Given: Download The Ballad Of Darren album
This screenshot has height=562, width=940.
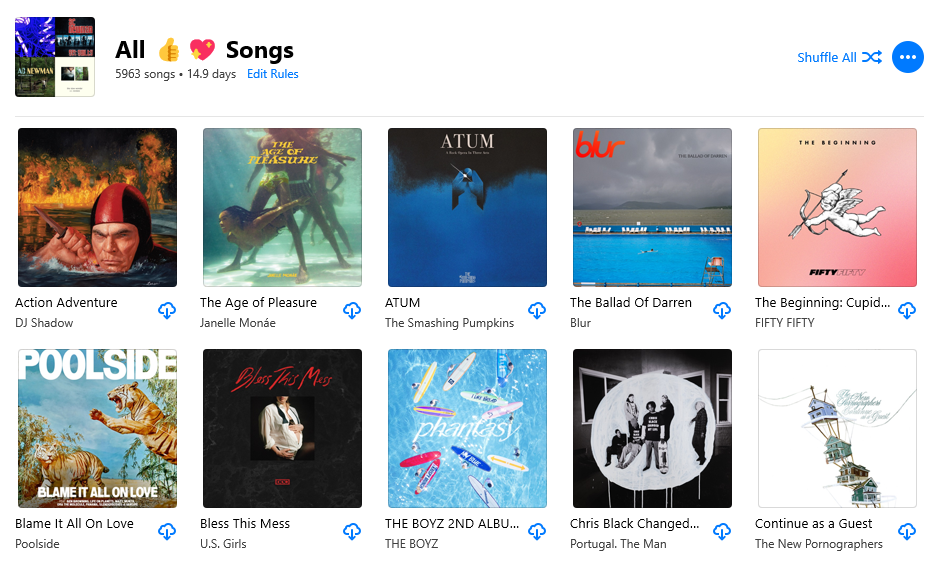Looking at the screenshot, I should [x=722, y=311].
